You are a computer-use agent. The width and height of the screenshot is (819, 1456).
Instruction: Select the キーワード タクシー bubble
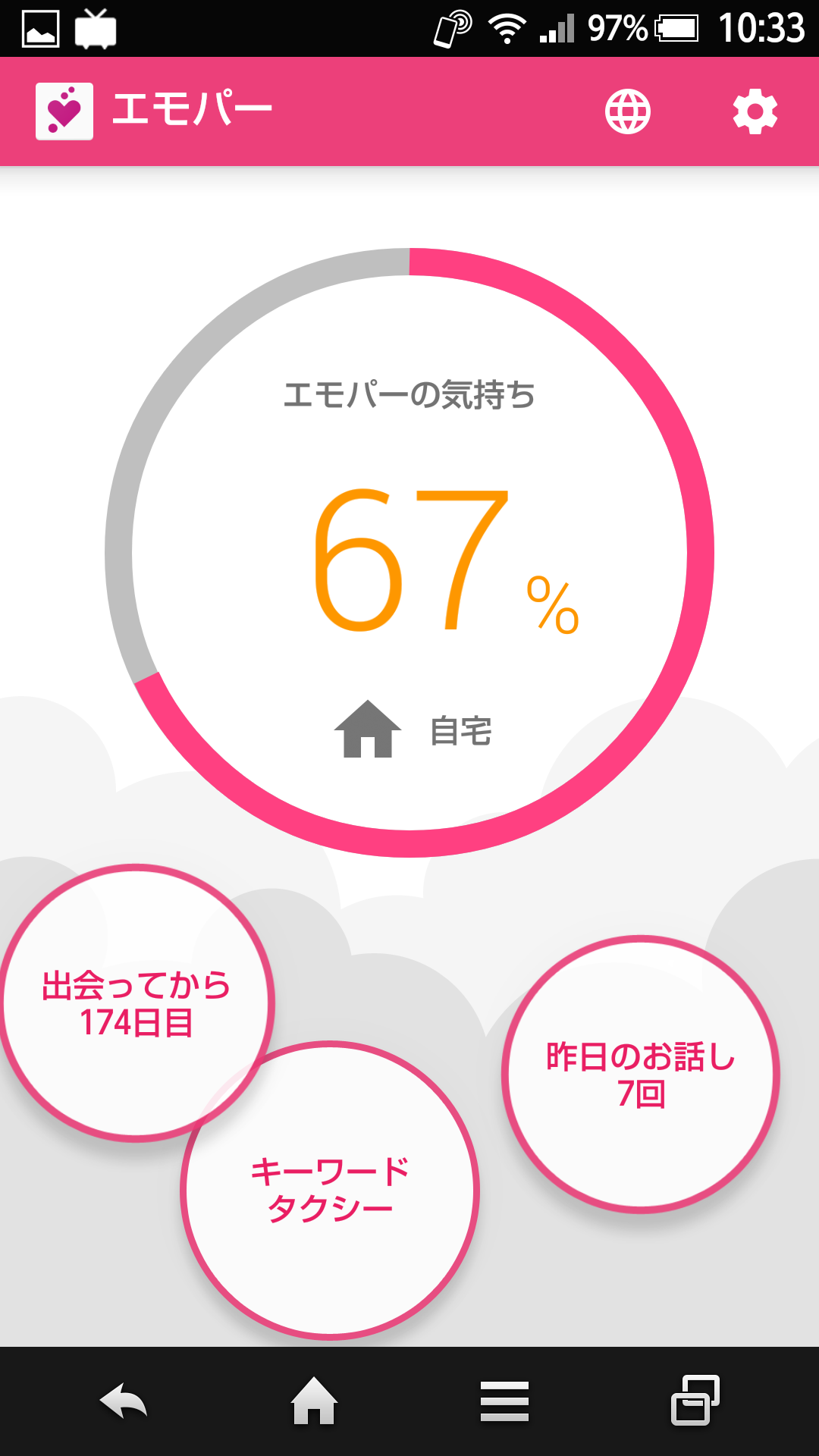pos(330,1190)
